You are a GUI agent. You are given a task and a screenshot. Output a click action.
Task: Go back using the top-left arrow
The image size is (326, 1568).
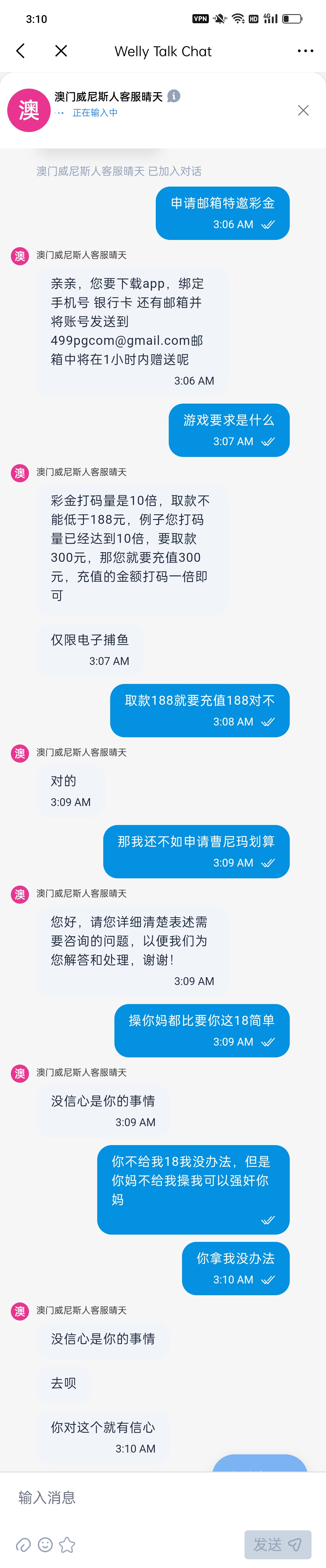click(21, 51)
